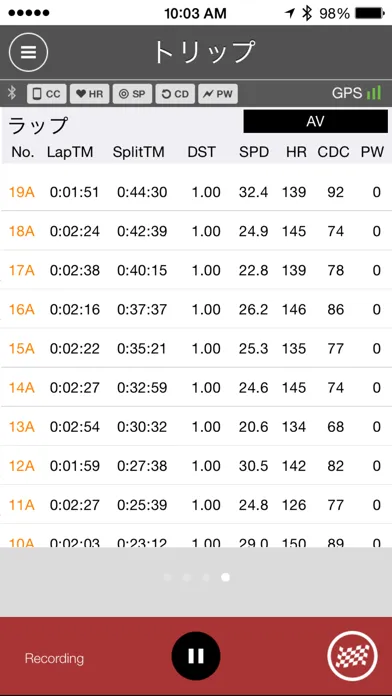Tap the page indicator dots
Screen dimensions: 392x696
(x=196, y=577)
